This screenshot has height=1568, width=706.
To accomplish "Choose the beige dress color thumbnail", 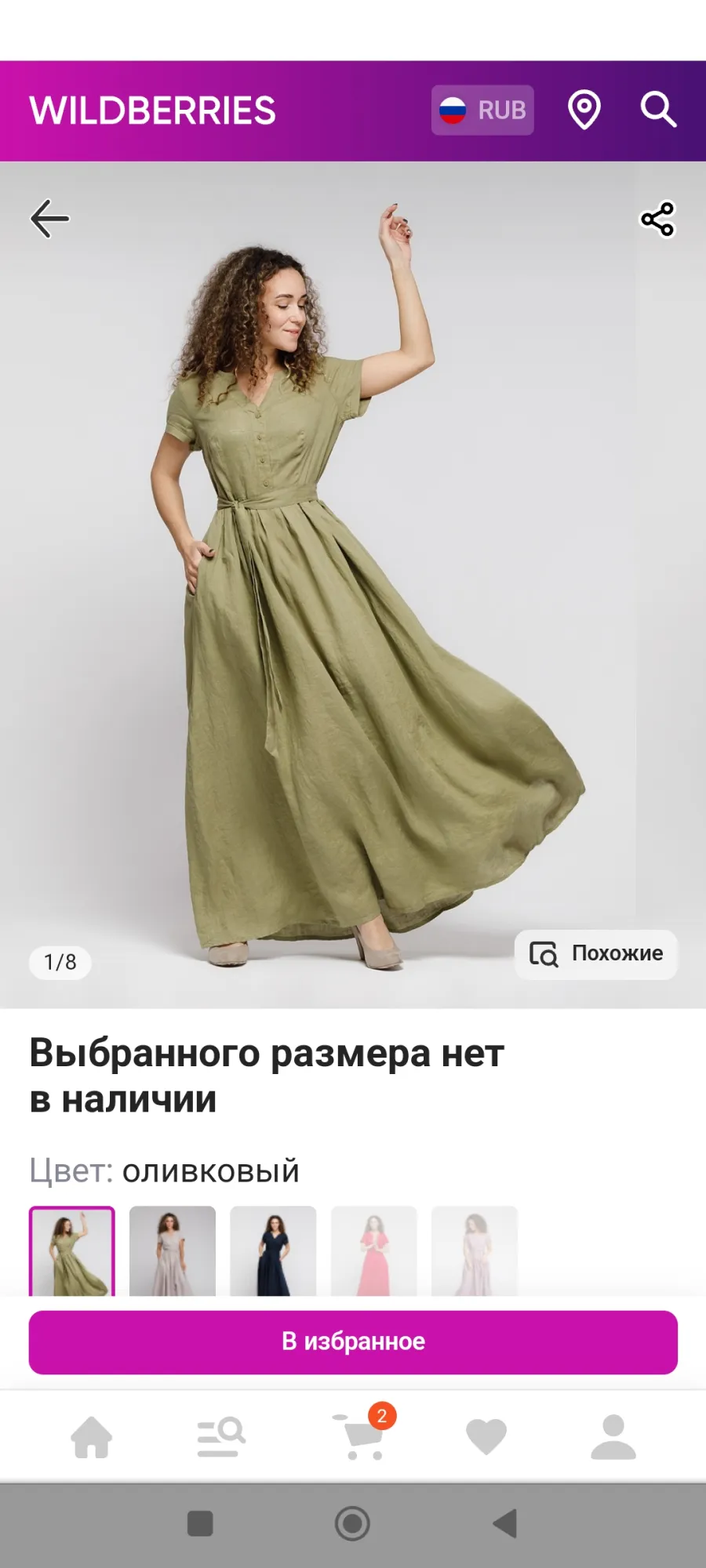I will (x=173, y=1251).
